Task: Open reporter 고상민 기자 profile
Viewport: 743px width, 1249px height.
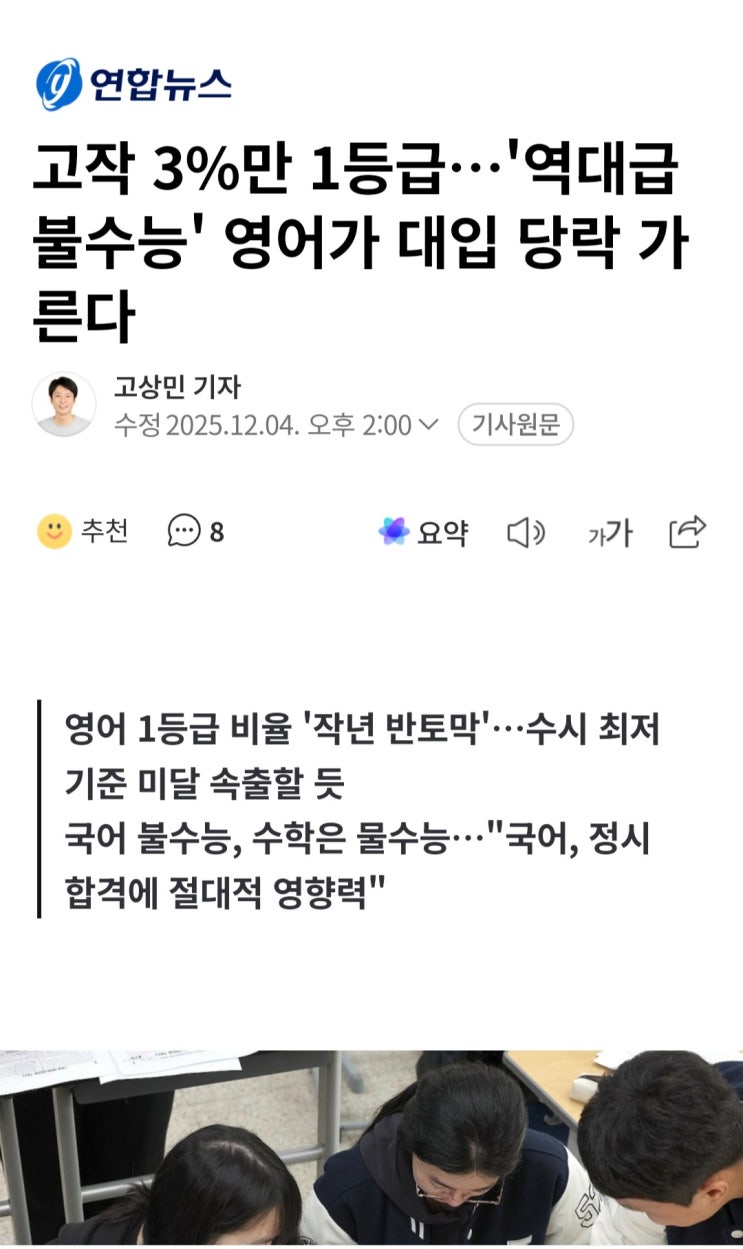Action: tap(176, 388)
